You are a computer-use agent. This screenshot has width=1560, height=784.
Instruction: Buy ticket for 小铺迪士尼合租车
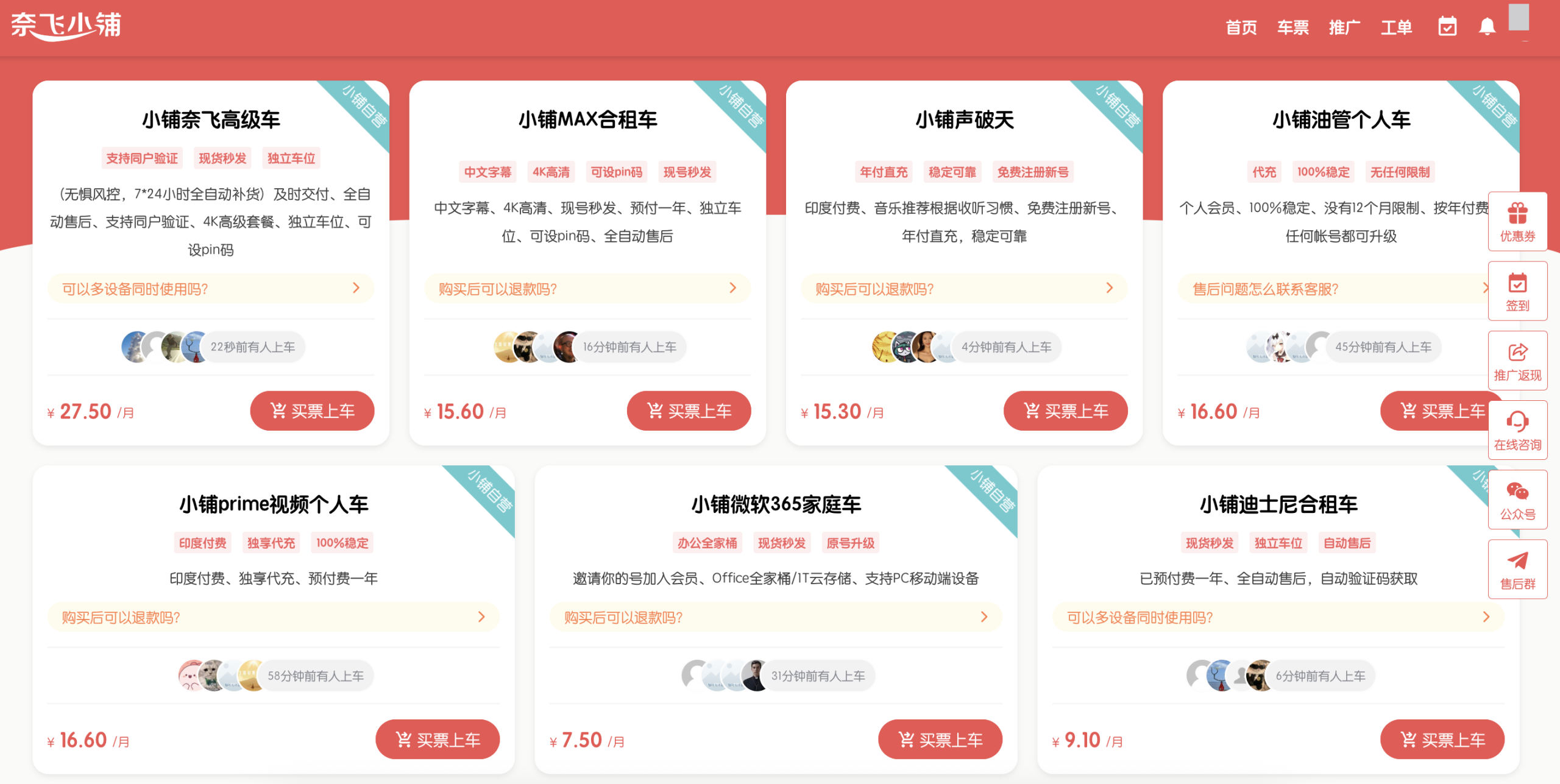coord(1442,740)
